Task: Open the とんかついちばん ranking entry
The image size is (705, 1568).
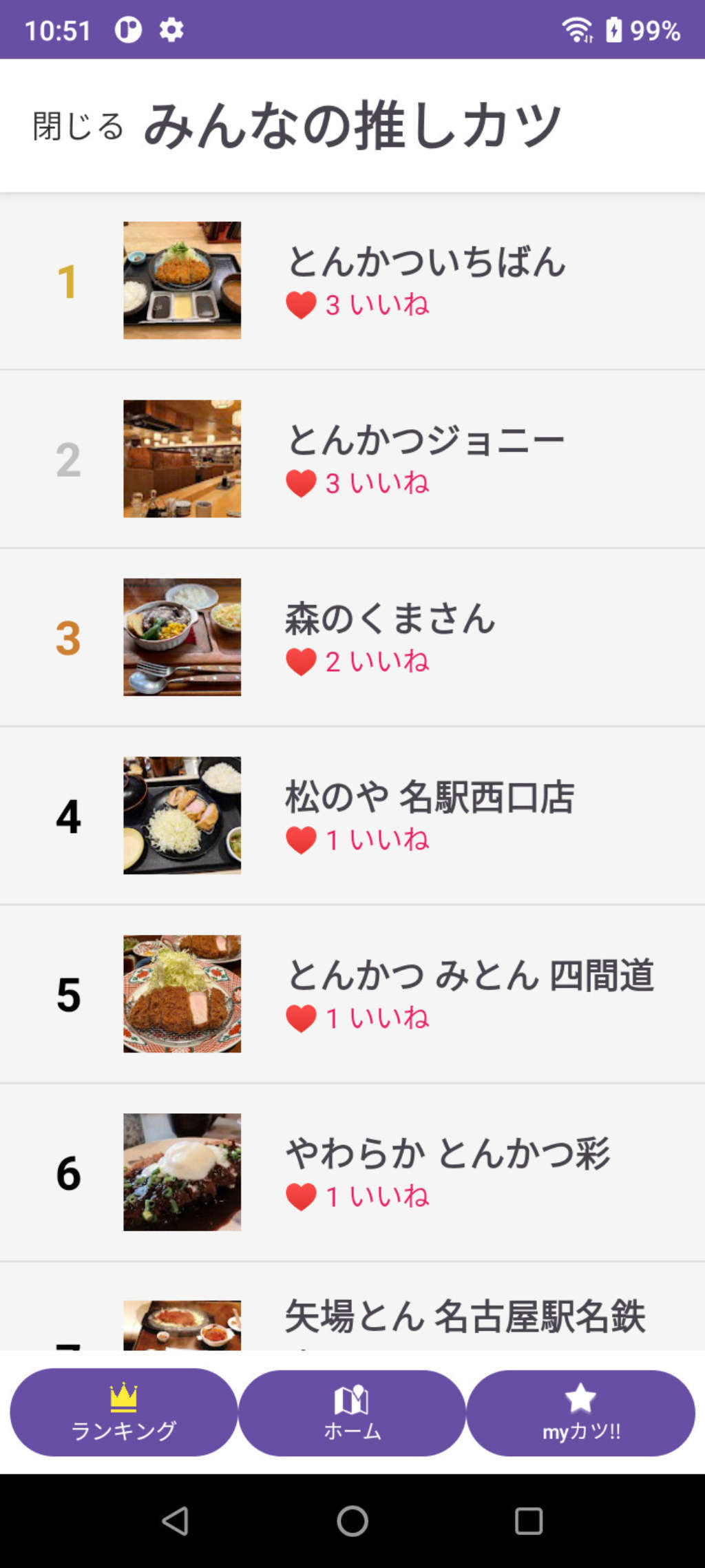Action: (352, 280)
